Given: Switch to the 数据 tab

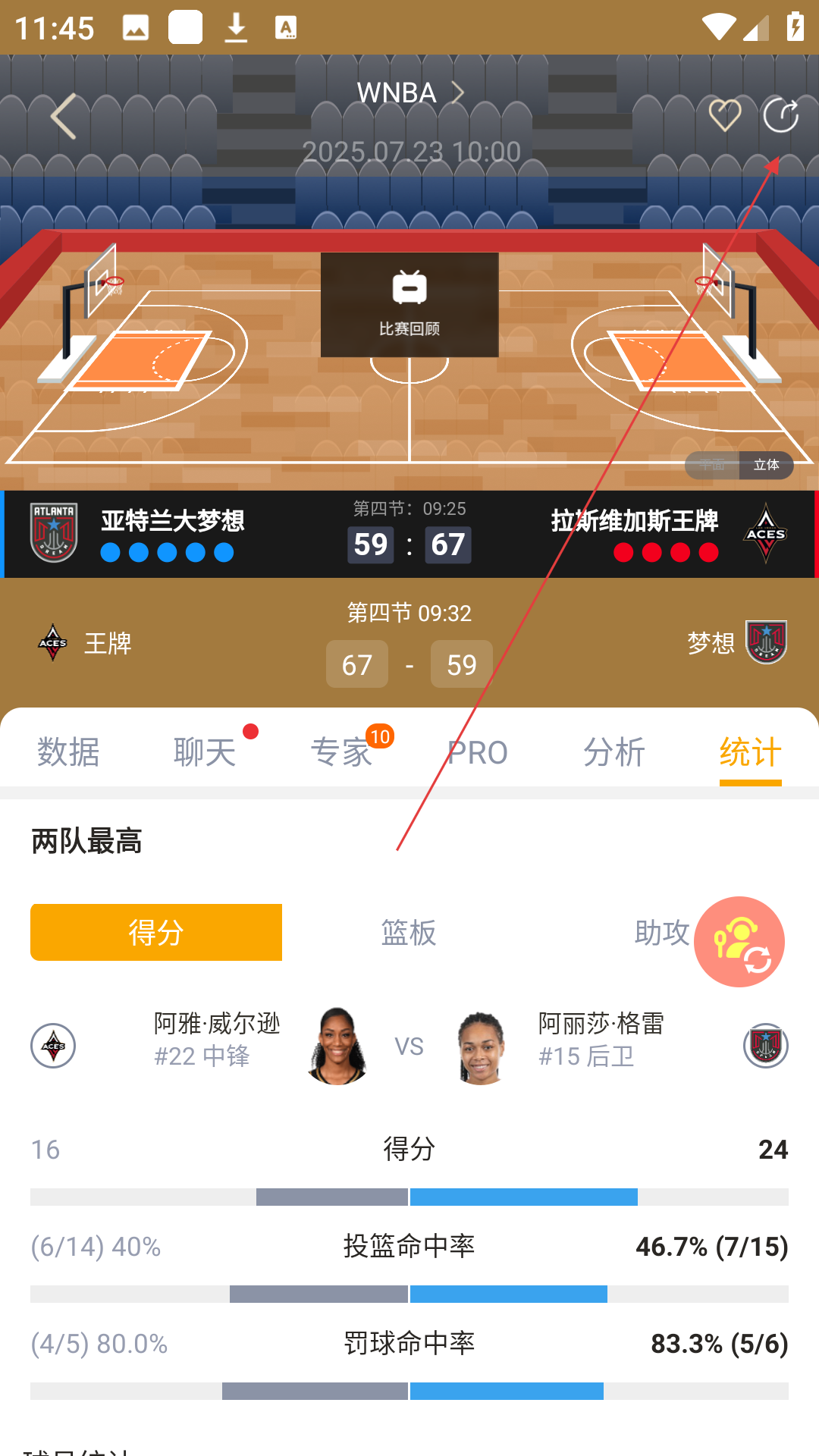Looking at the screenshot, I should [68, 752].
